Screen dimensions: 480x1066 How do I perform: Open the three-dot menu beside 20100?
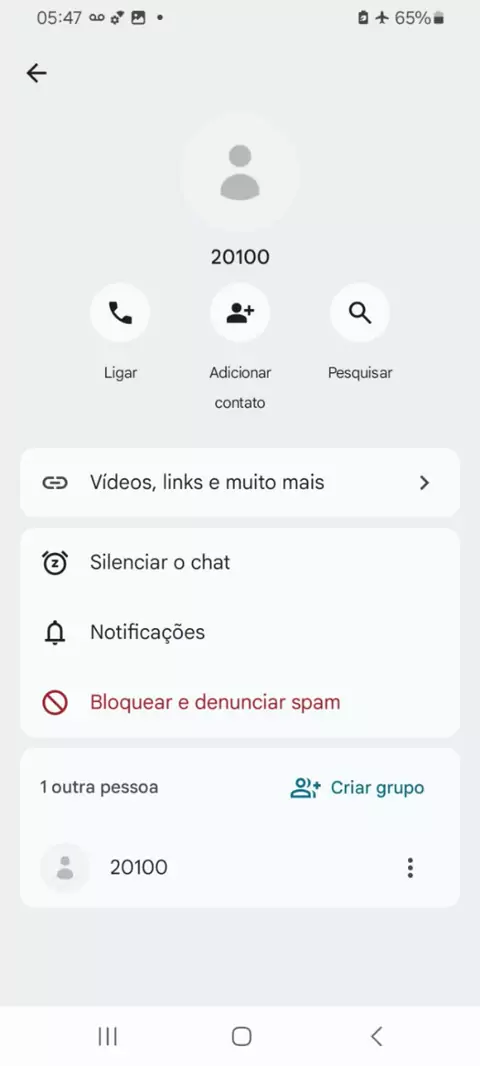(410, 867)
